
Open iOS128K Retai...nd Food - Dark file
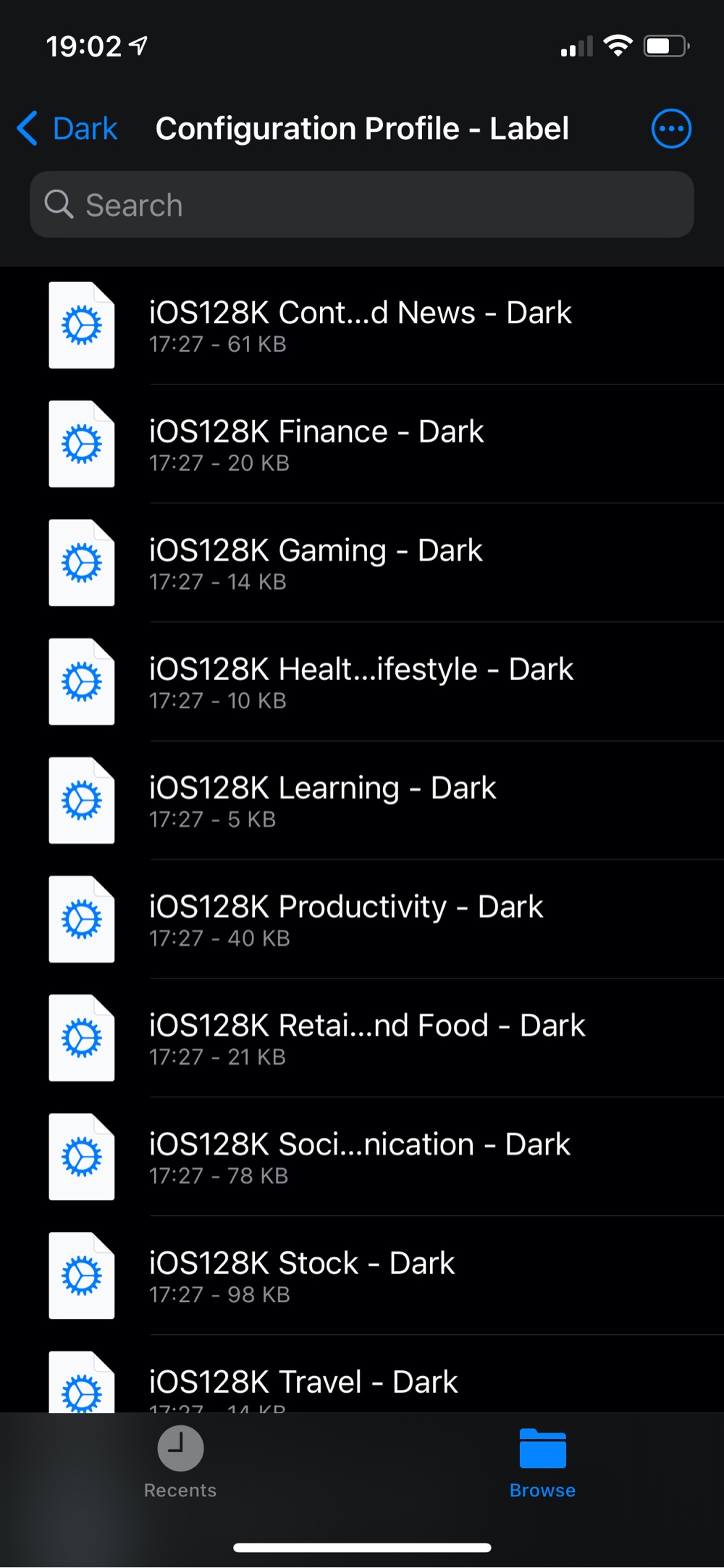pyautogui.click(x=362, y=1038)
